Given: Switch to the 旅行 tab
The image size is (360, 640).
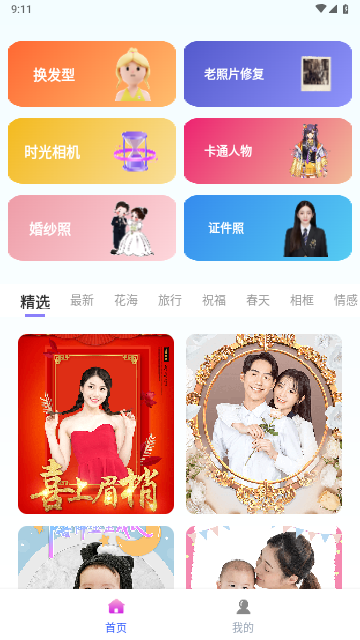Looking at the screenshot, I should coord(170,300).
